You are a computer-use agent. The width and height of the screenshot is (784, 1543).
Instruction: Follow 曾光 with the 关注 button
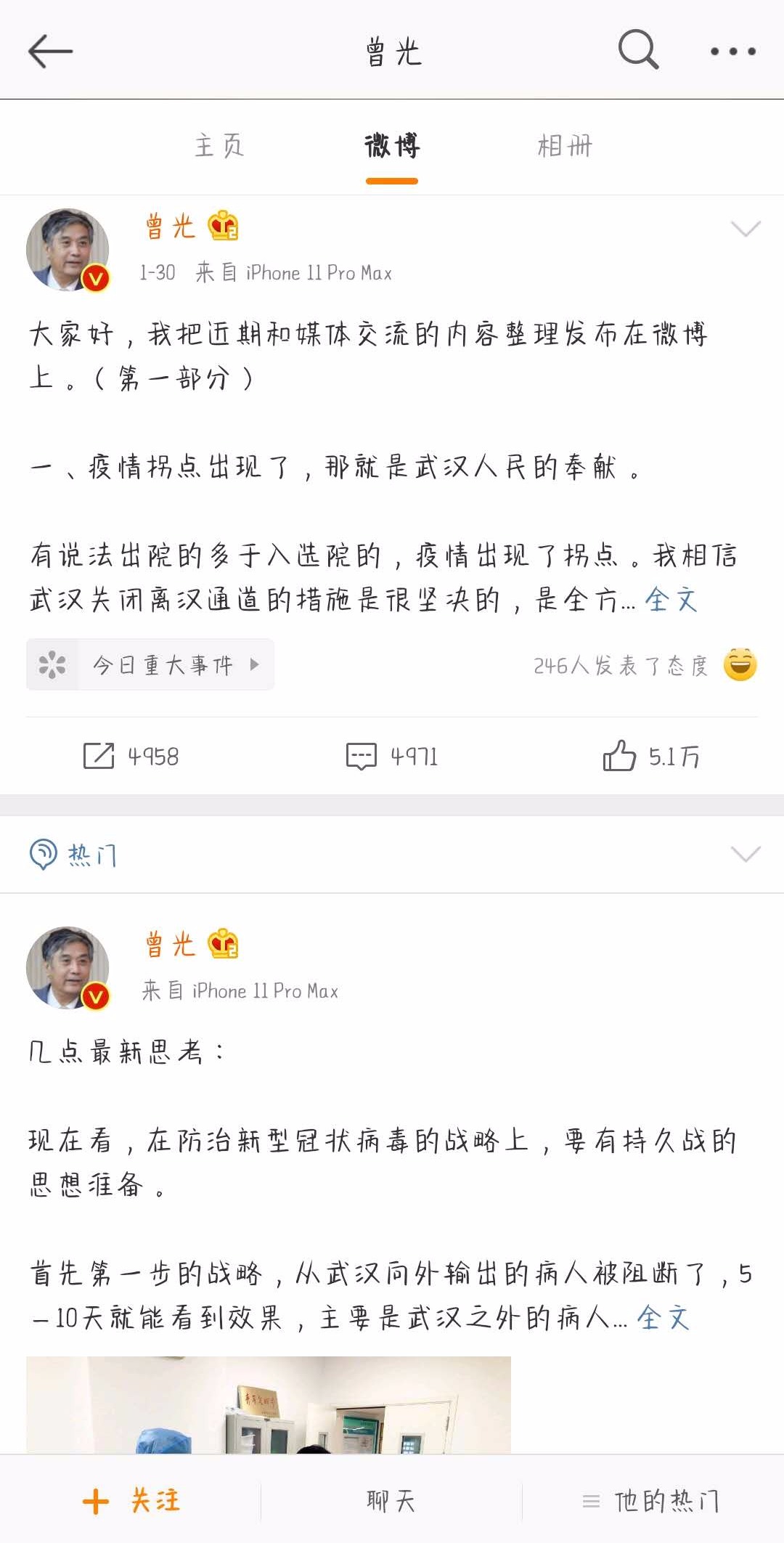coord(131,1500)
